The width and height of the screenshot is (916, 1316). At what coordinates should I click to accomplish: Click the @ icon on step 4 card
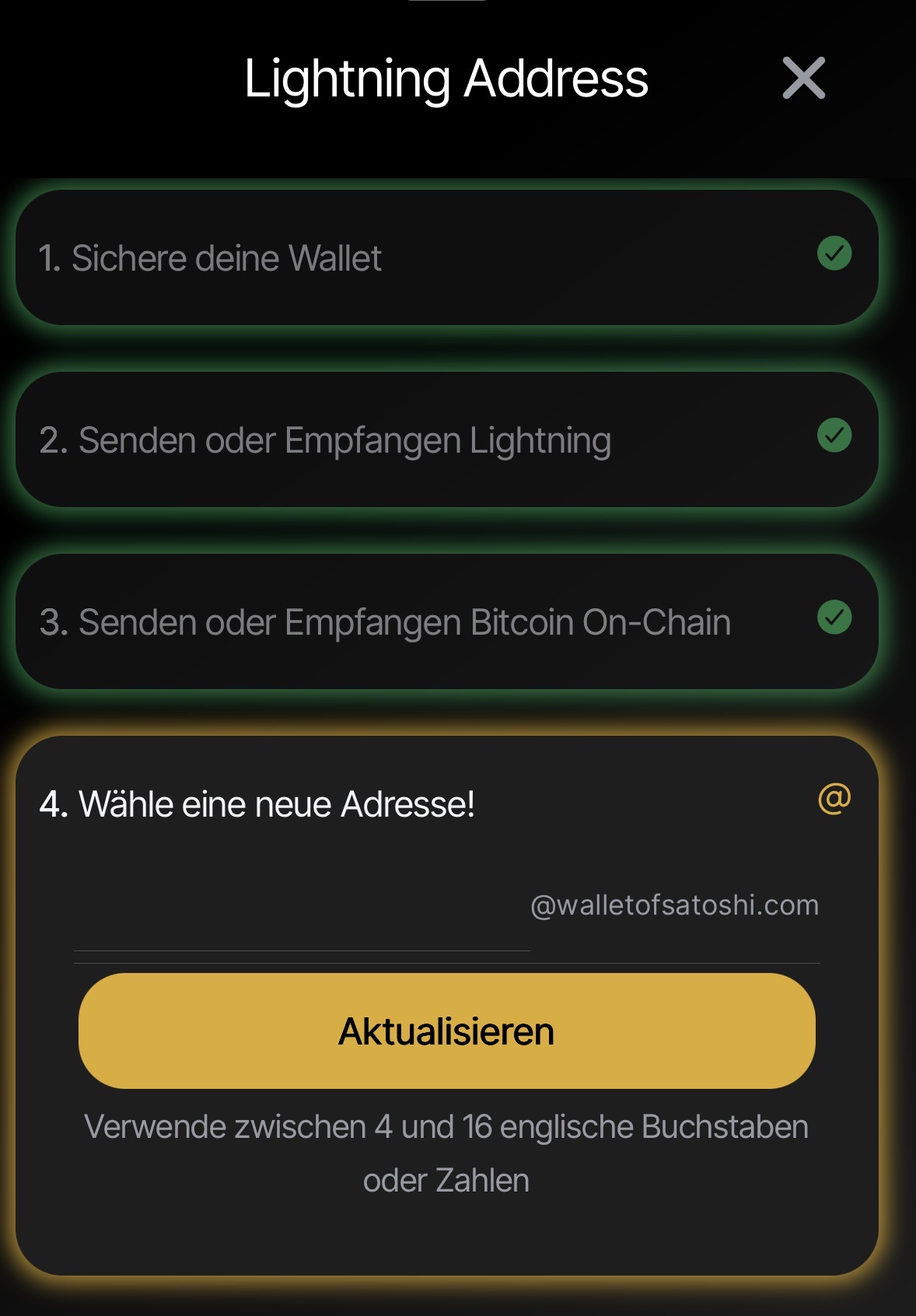point(834,797)
